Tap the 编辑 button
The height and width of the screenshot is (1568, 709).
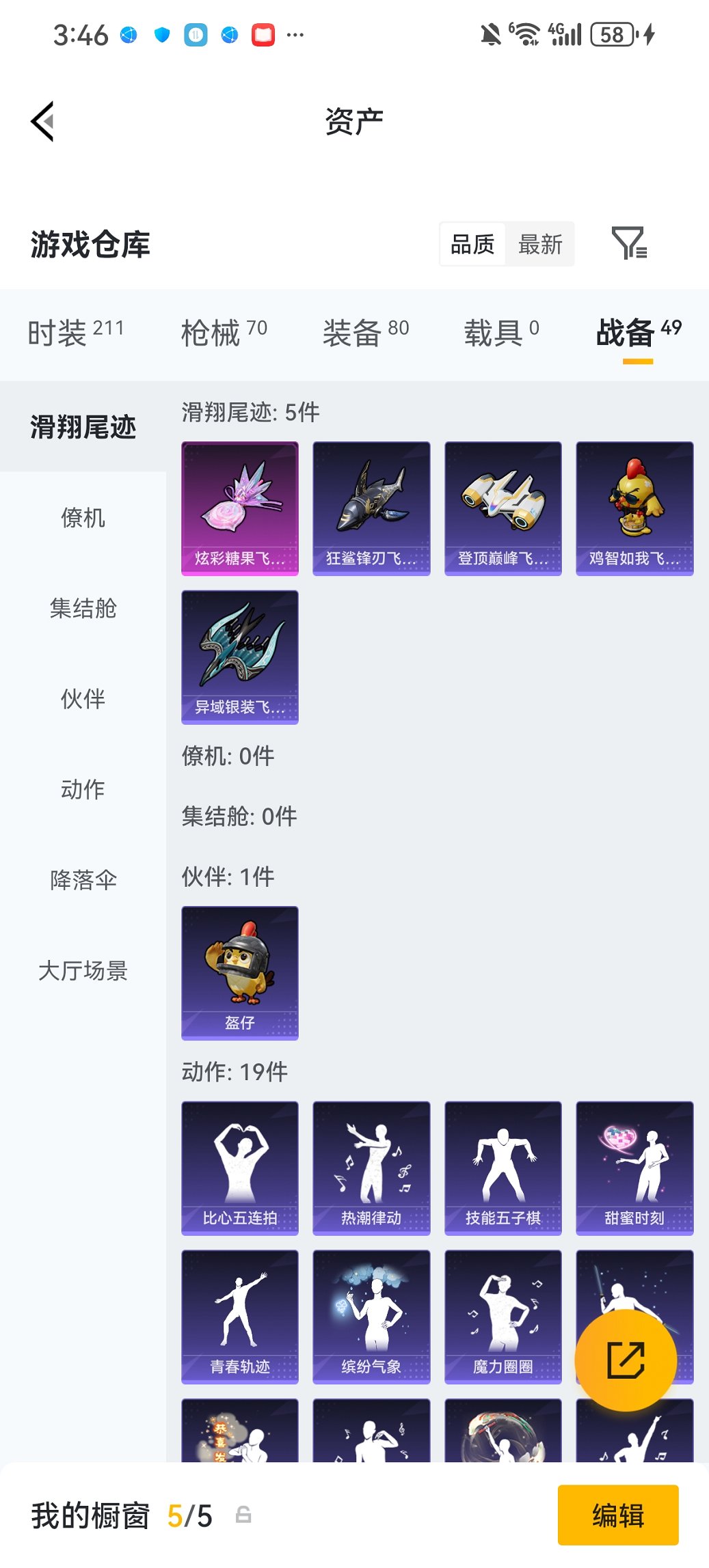pos(617,1515)
